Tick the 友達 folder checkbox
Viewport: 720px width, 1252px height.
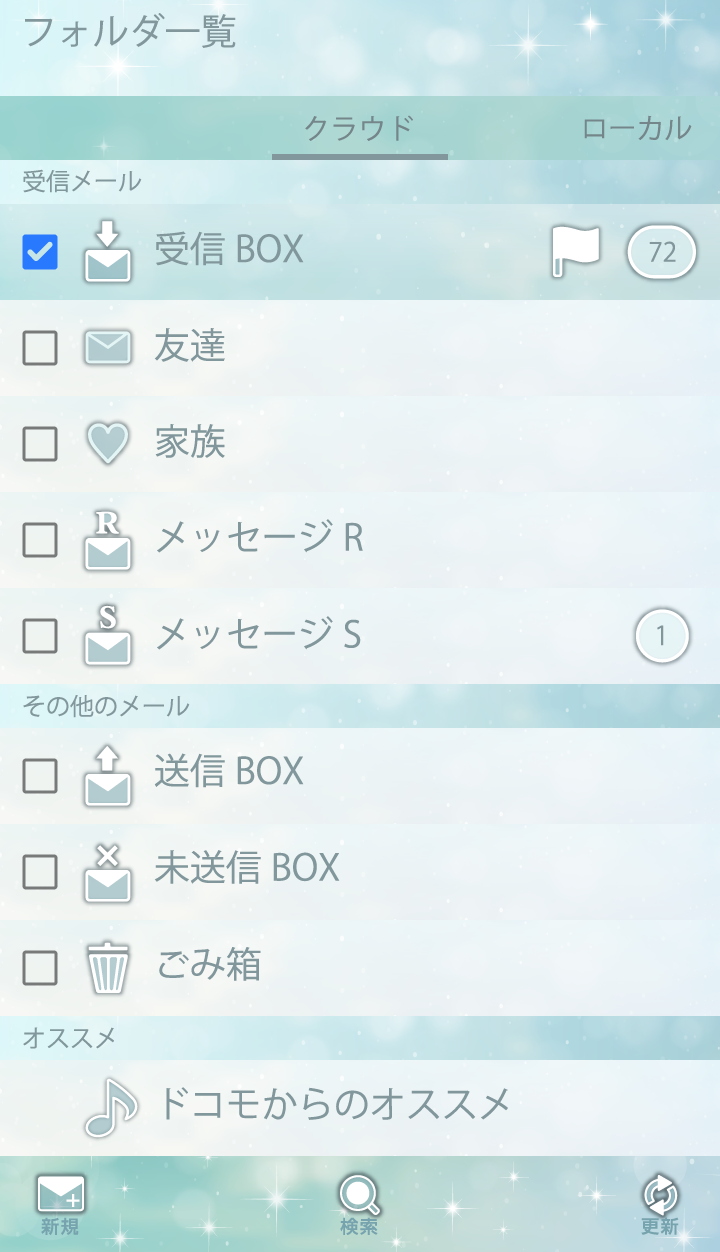[40, 348]
